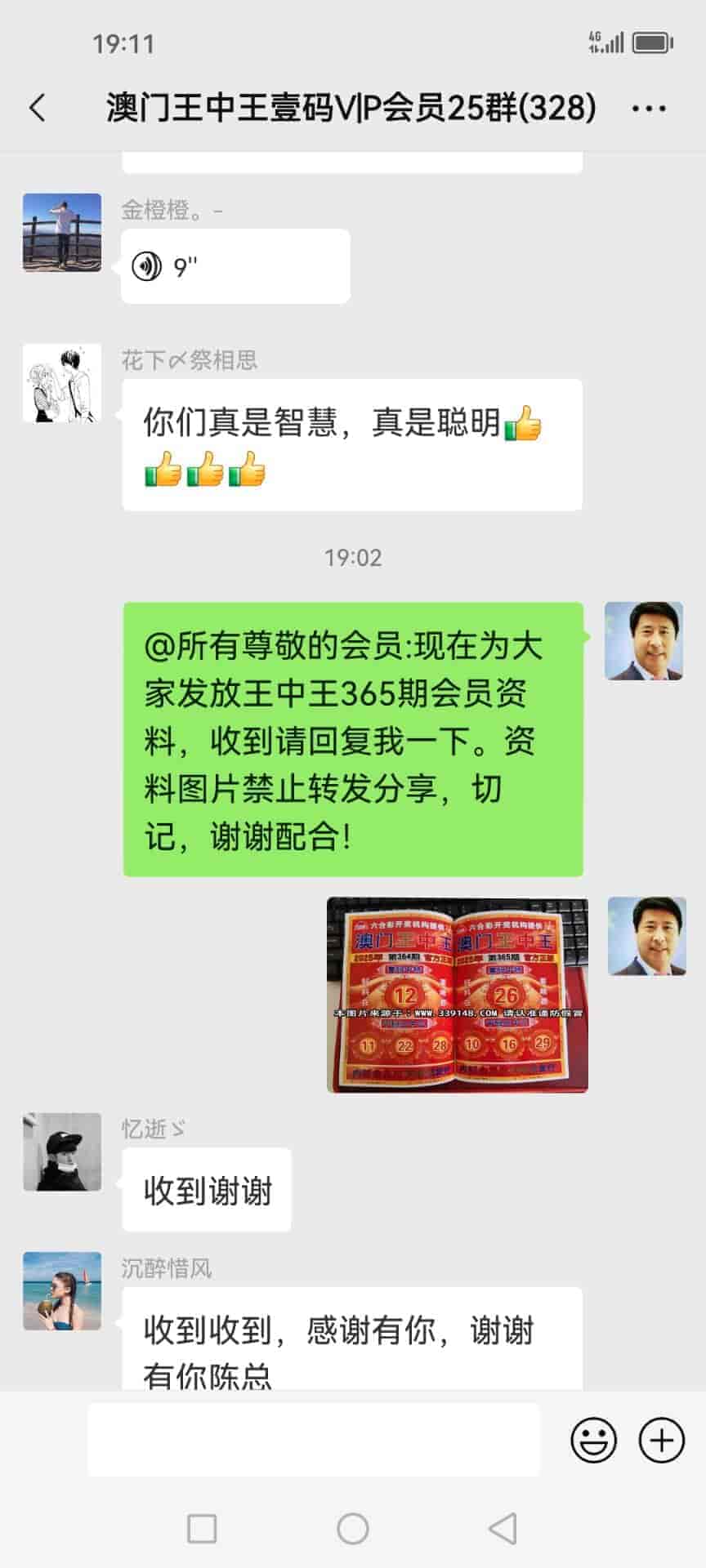Go back from the group chat
Screen dimensions: 706x1568
coord(38,108)
